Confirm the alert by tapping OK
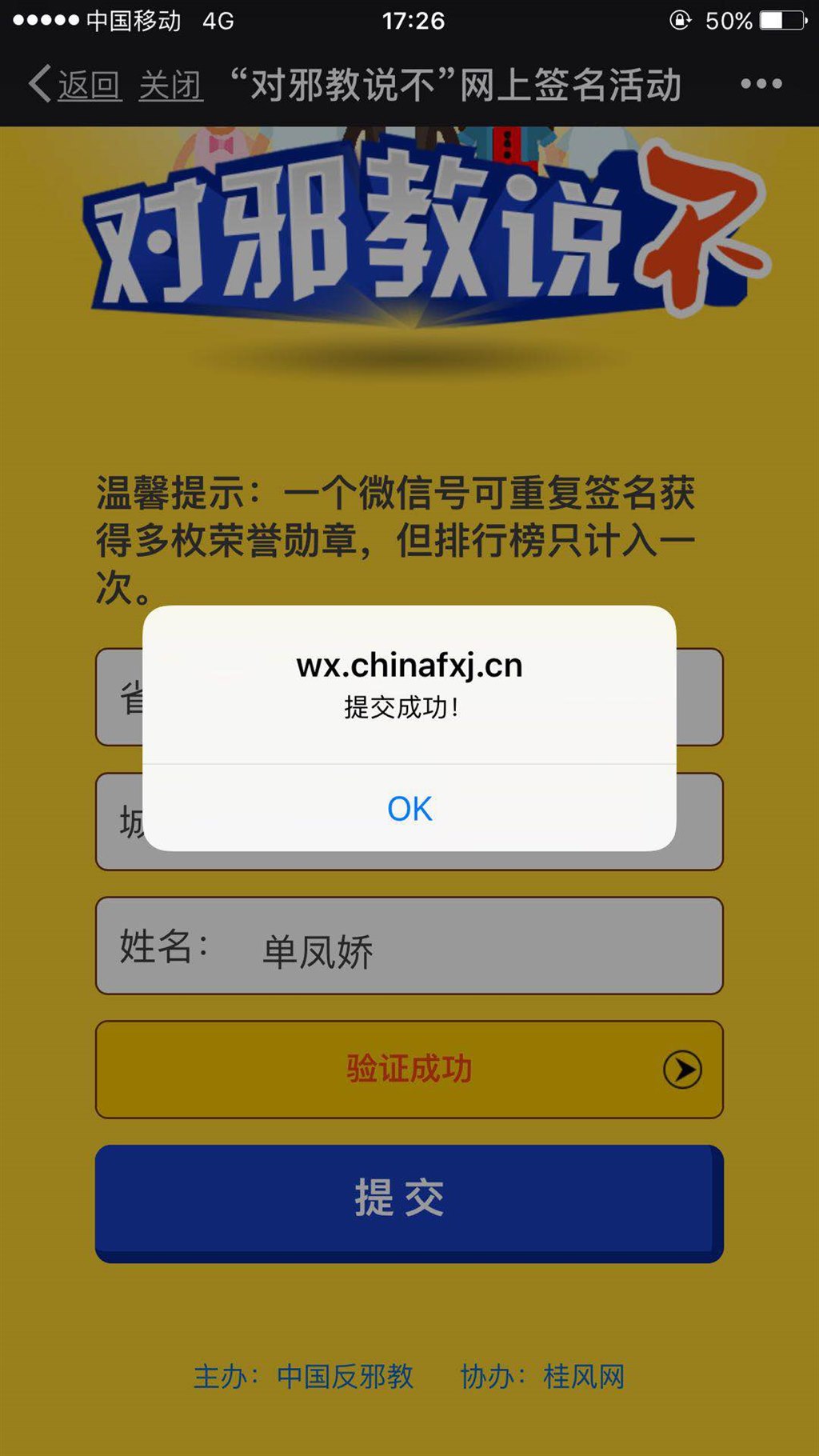 (x=409, y=808)
